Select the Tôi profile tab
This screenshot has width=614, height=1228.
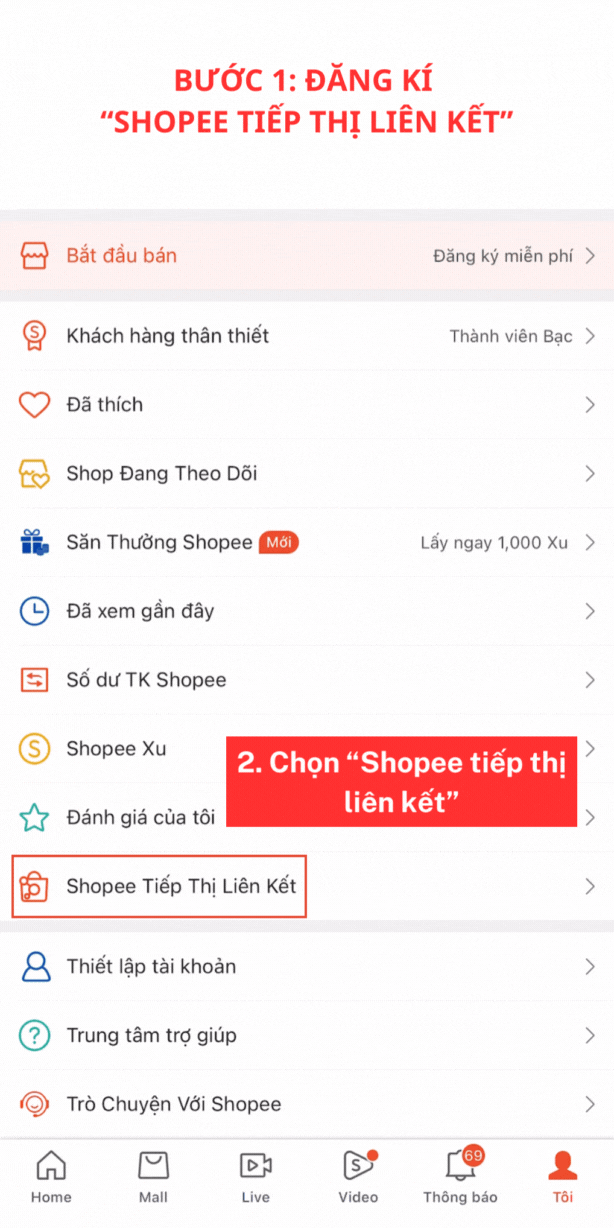click(563, 1177)
